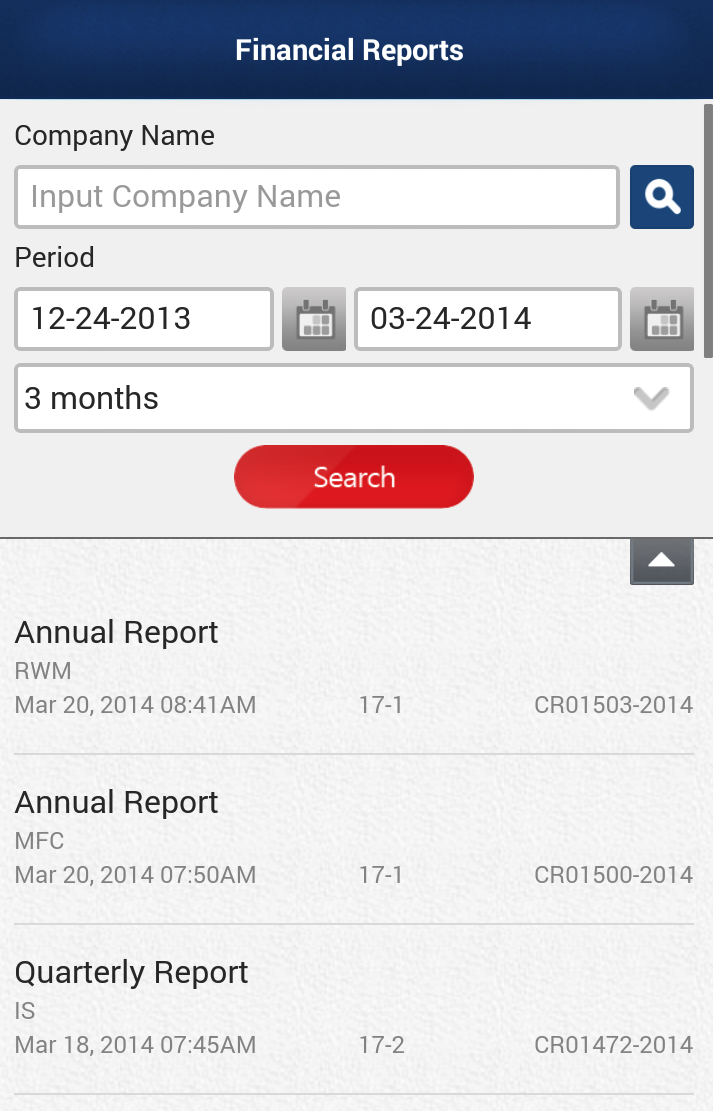713x1111 pixels.
Task: Edit the start date 12-24-2013
Action: tap(143, 319)
